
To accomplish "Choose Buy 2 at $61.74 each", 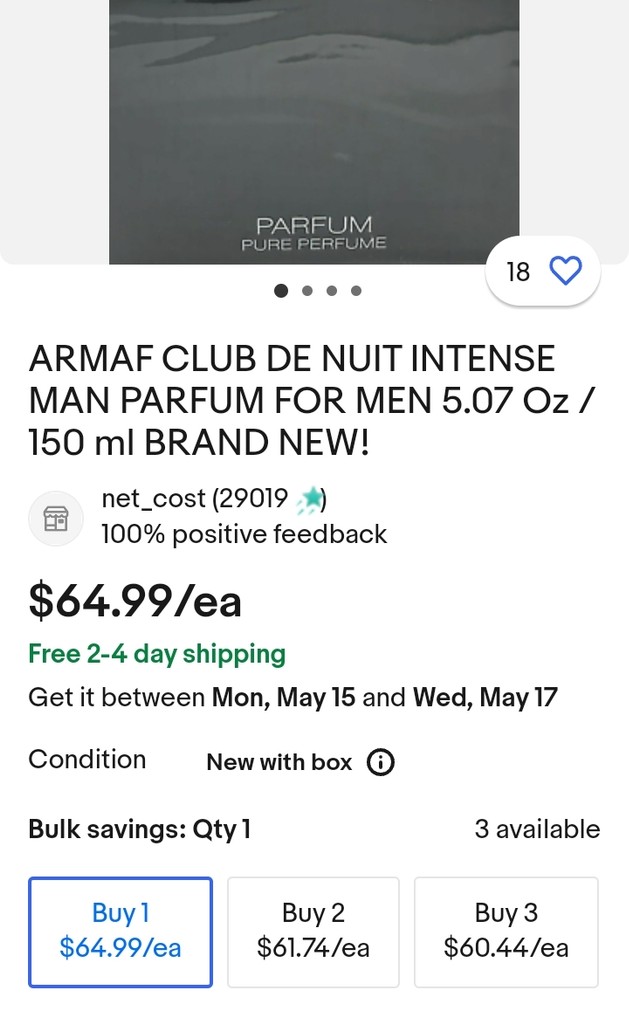I will click(x=313, y=931).
